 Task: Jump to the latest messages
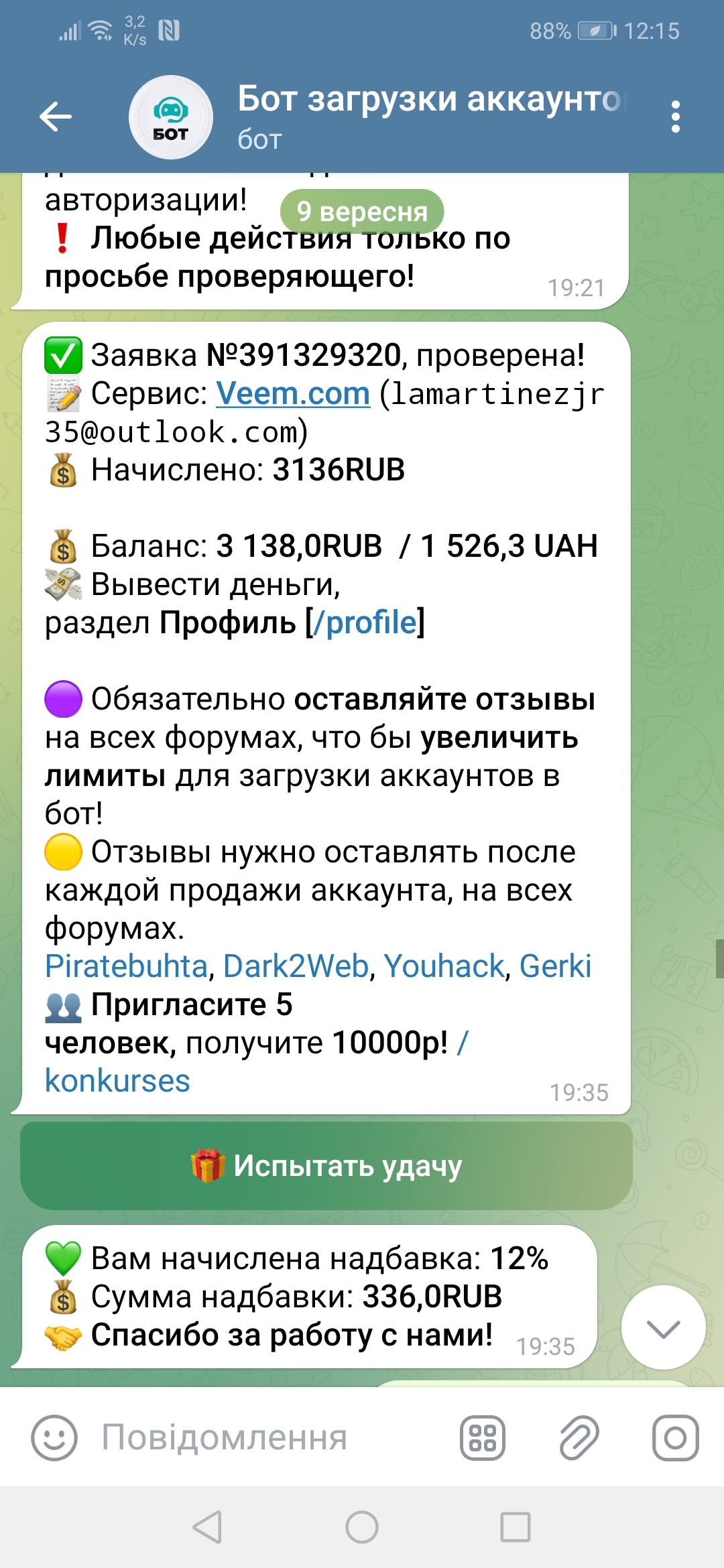(663, 1327)
